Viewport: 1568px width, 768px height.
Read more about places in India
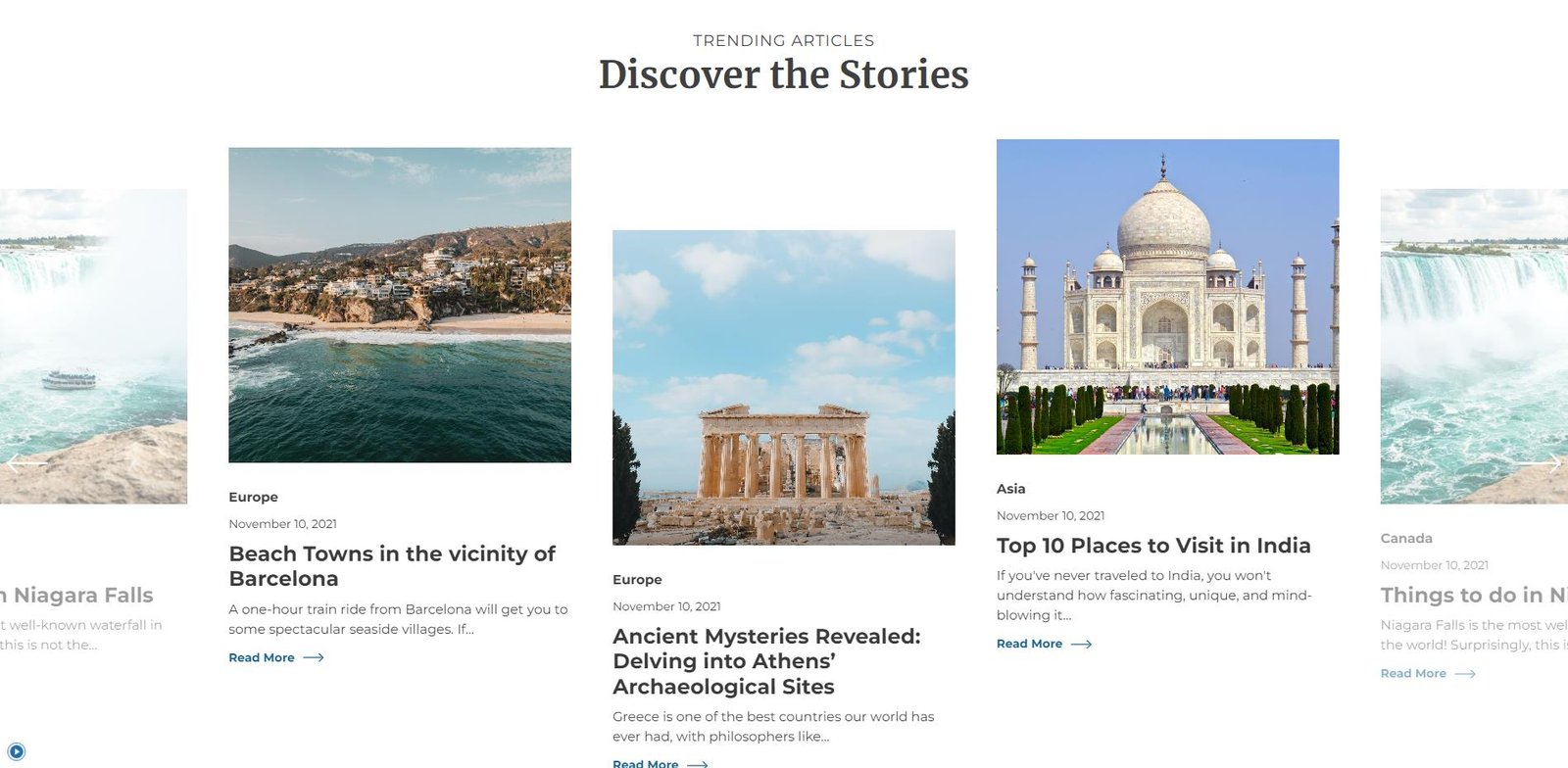pyautogui.click(x=1044, y=644)
